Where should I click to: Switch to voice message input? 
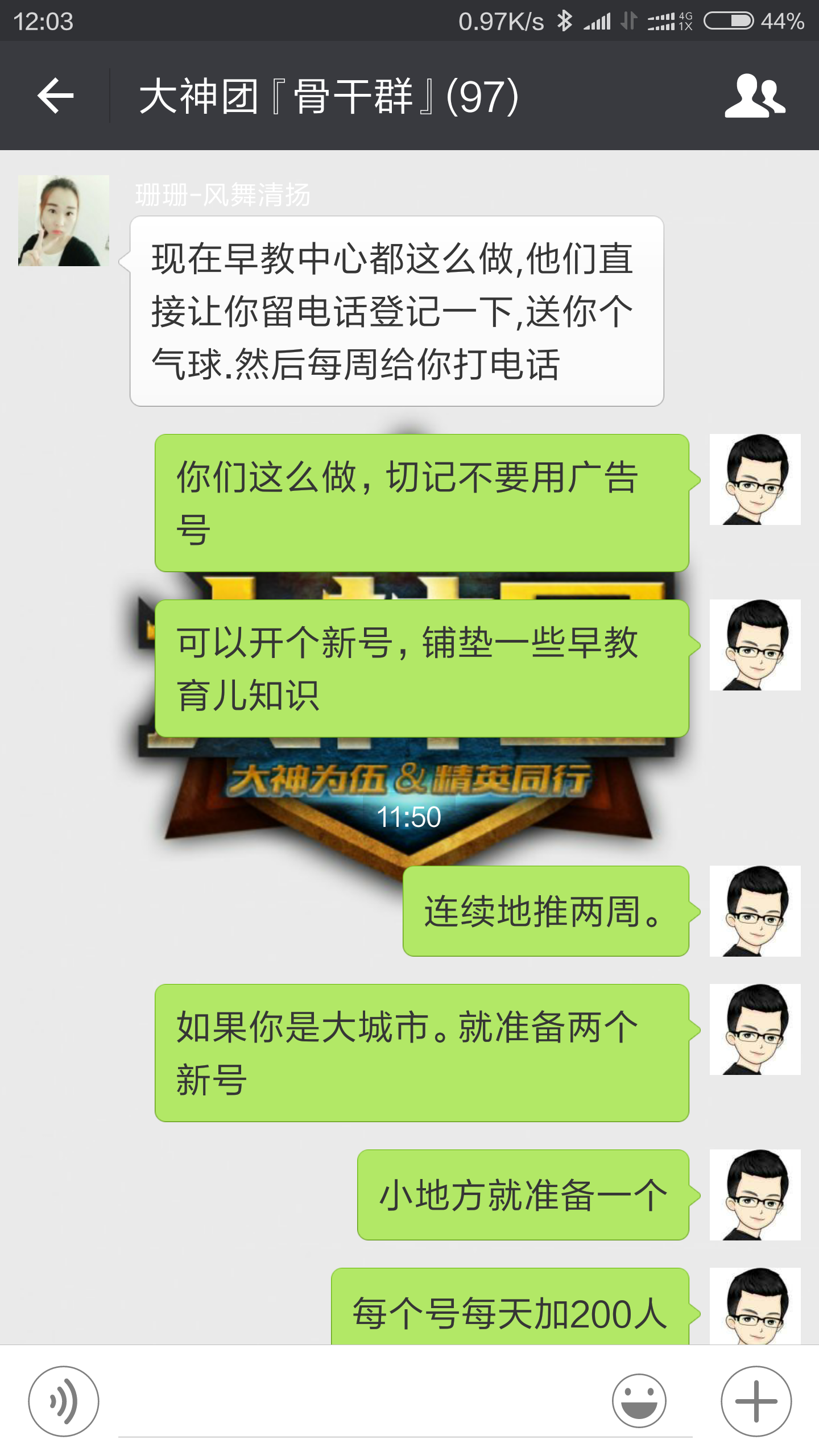(x=64, y=1401)
